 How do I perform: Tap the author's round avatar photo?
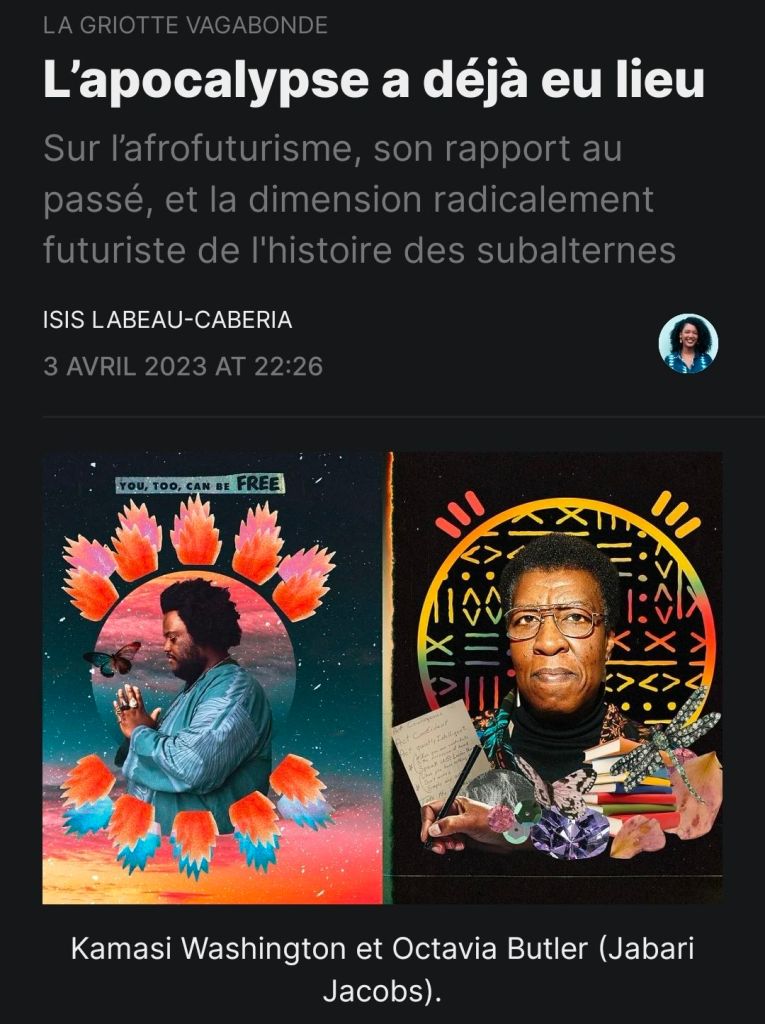(688, 343)
